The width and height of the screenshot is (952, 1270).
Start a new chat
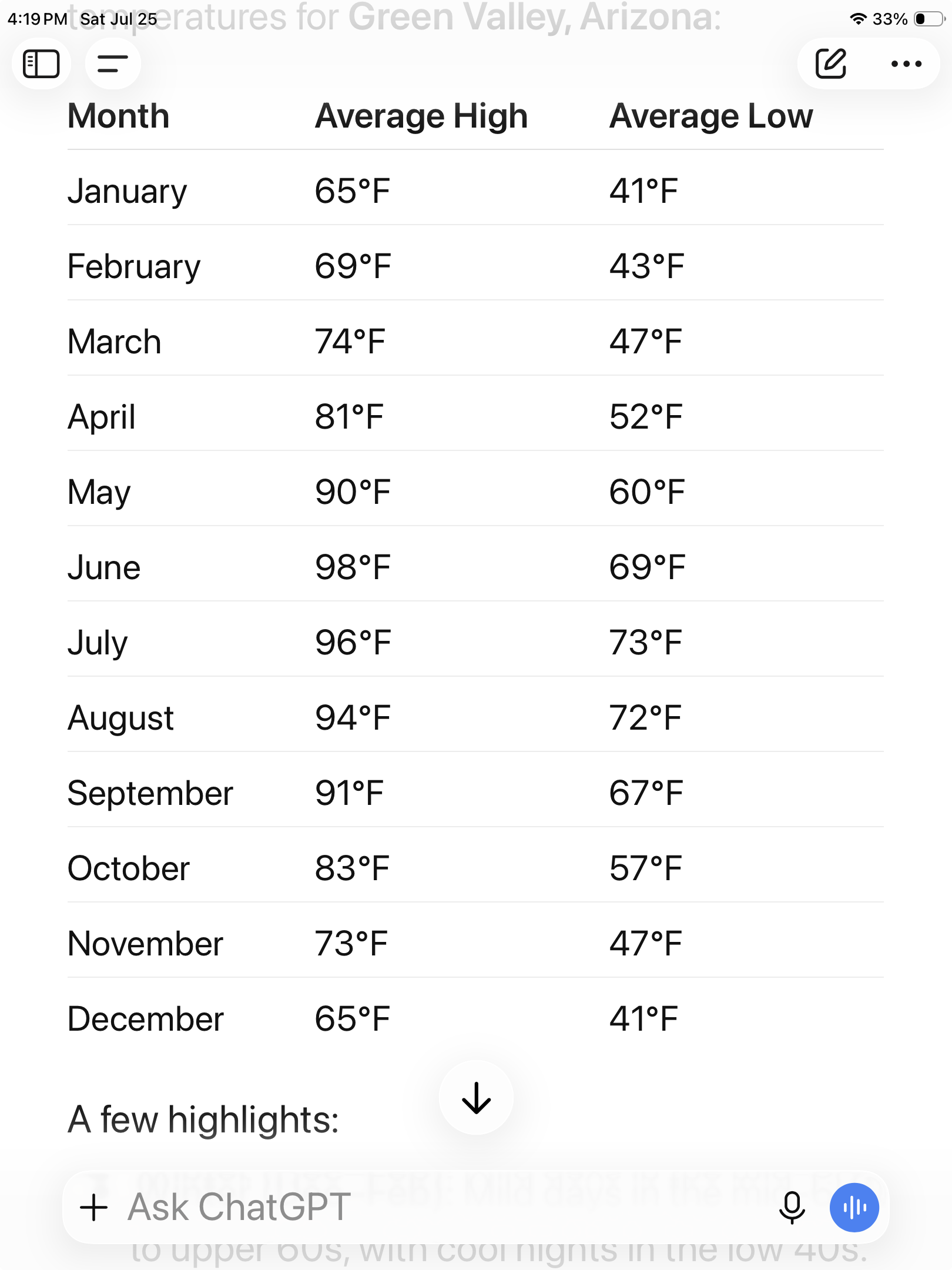pyautogui.click(x=831, y=63)
